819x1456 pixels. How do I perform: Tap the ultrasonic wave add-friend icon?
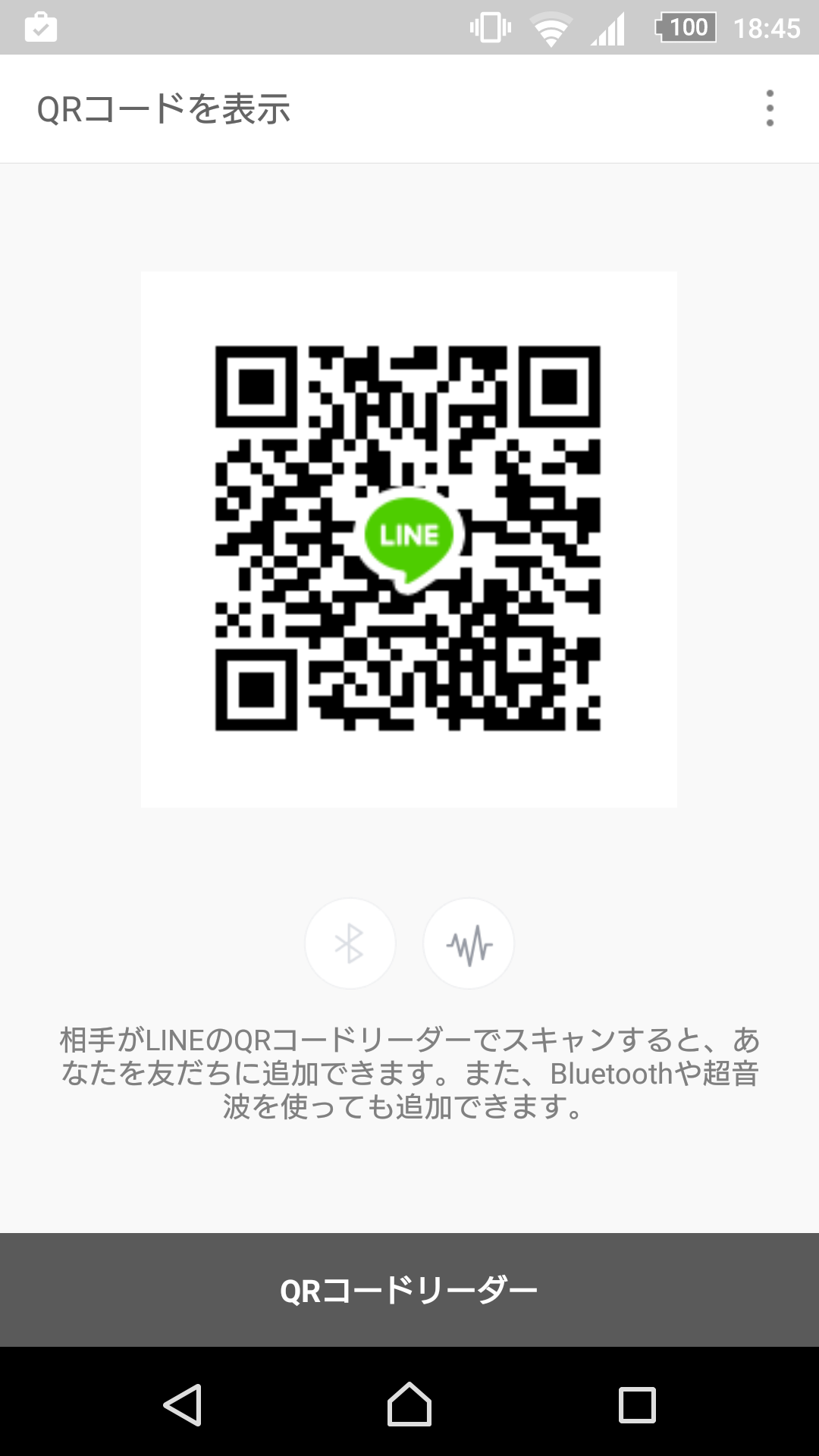pyautogui.click(x=469, y=943)
